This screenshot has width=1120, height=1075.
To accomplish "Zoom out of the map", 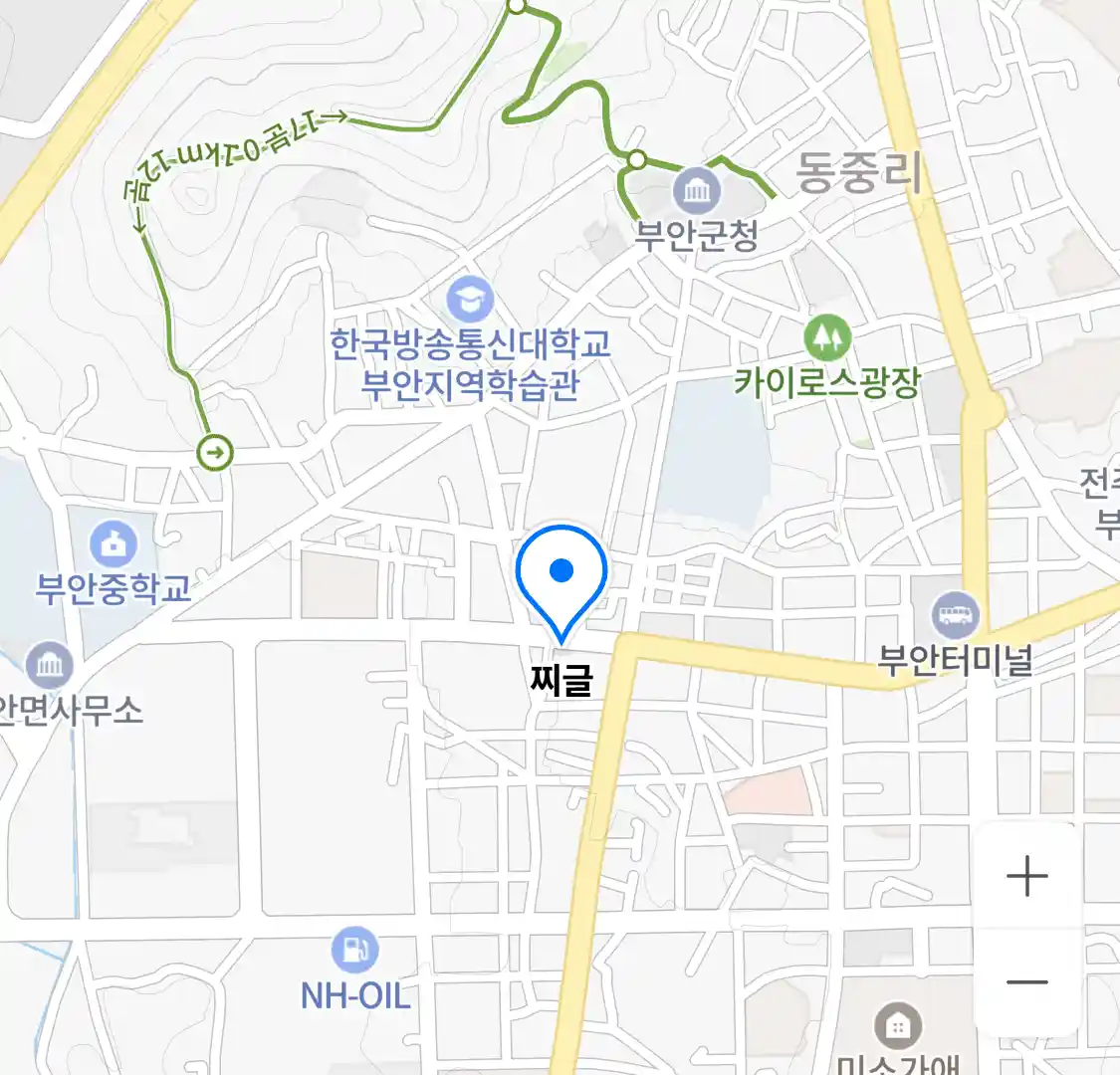I will [x=1027, y=982].
